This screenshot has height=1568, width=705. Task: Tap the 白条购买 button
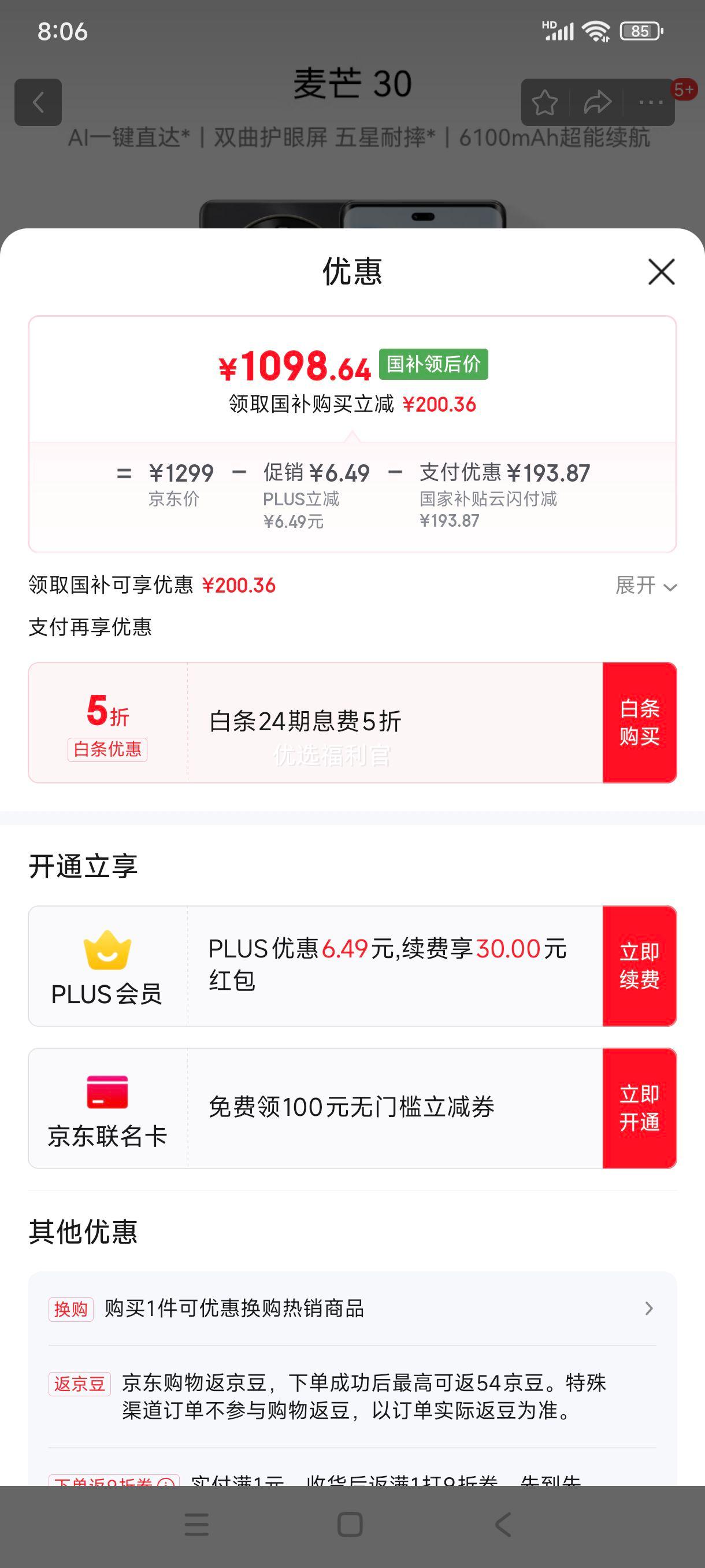coord(639,723)
